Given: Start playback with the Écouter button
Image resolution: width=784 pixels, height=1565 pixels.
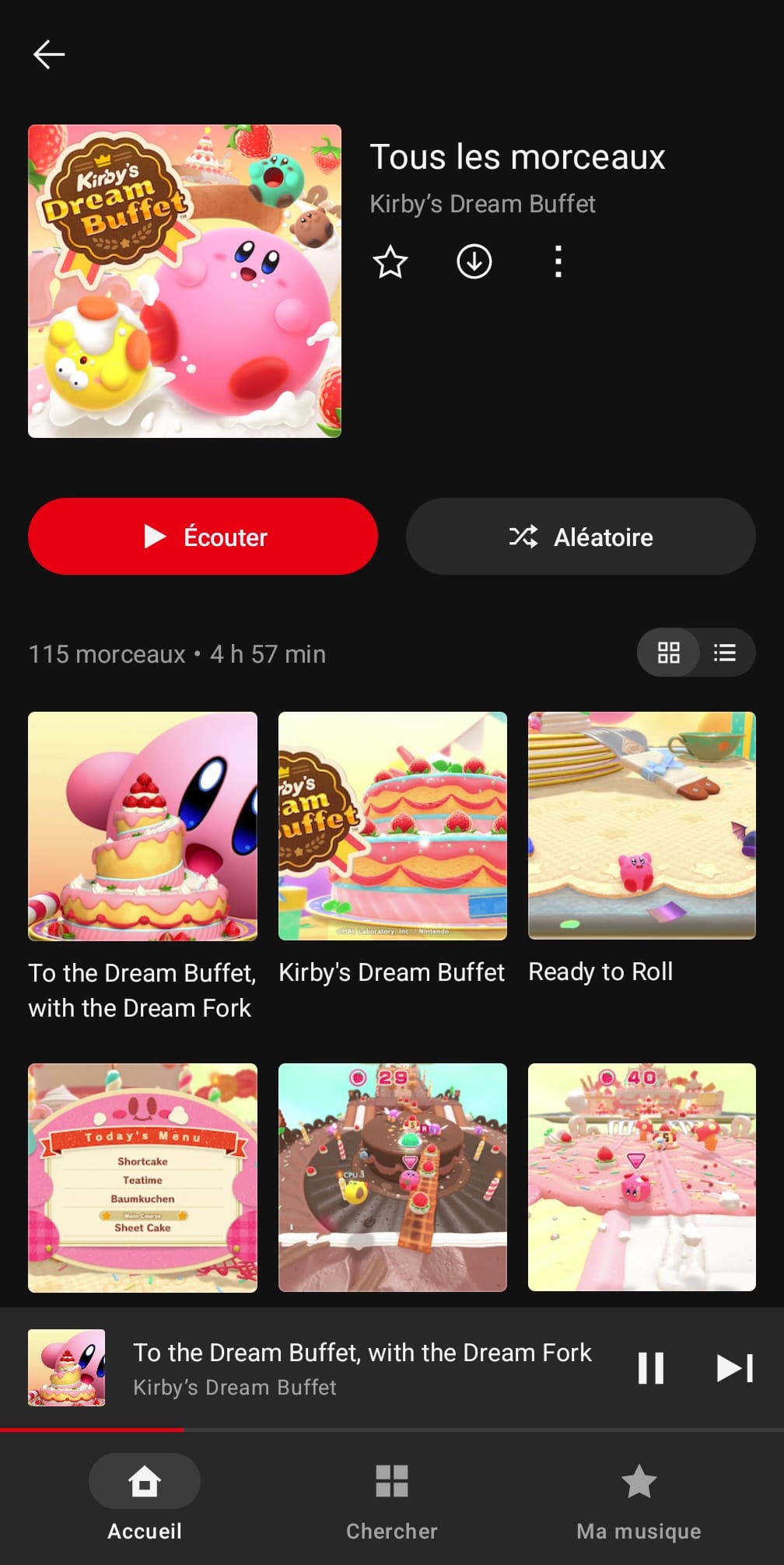Looking at the screenshot, I should click(x=203, y=537).
